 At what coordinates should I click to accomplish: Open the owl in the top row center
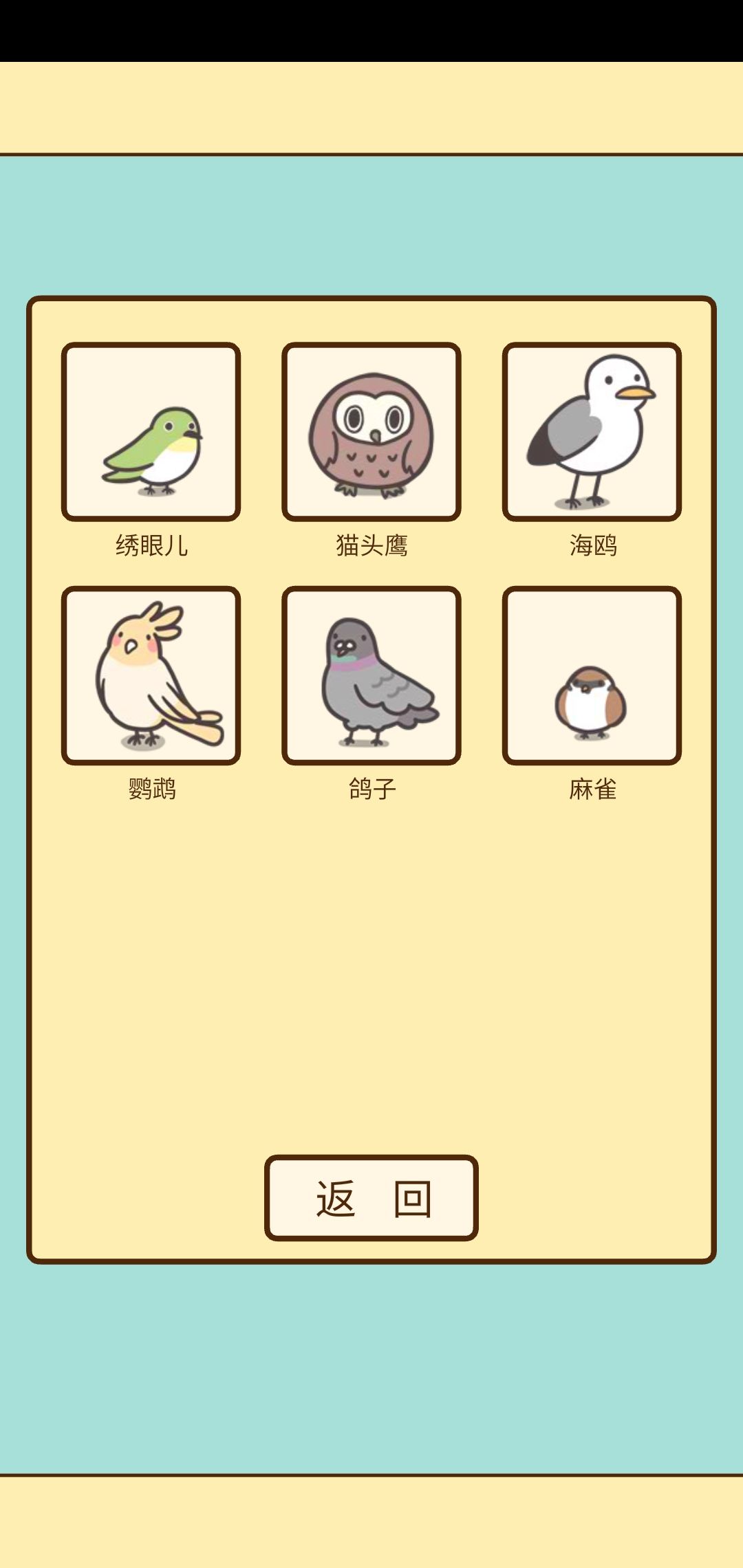[x=371, y=432]
